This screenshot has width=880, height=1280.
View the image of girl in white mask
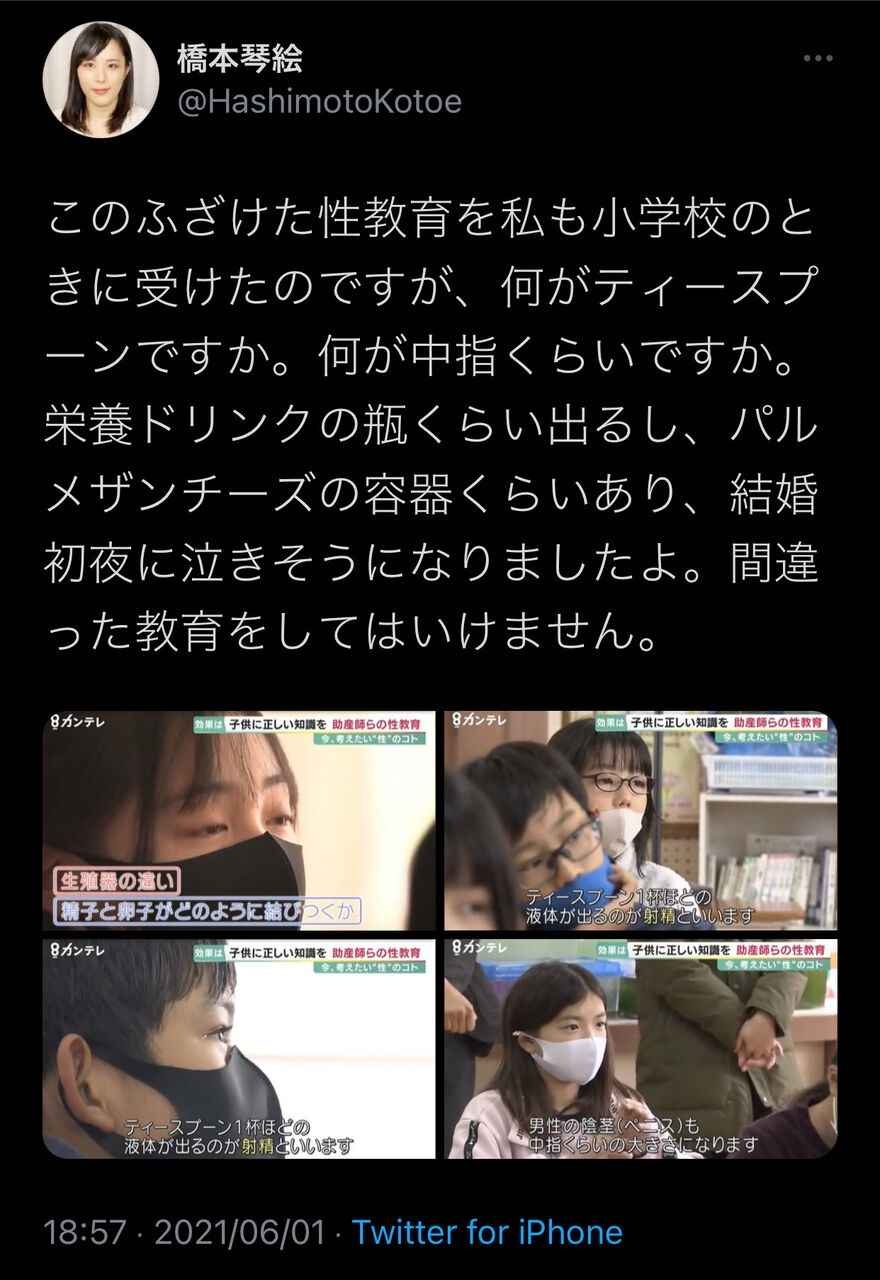pos(641,1048)
